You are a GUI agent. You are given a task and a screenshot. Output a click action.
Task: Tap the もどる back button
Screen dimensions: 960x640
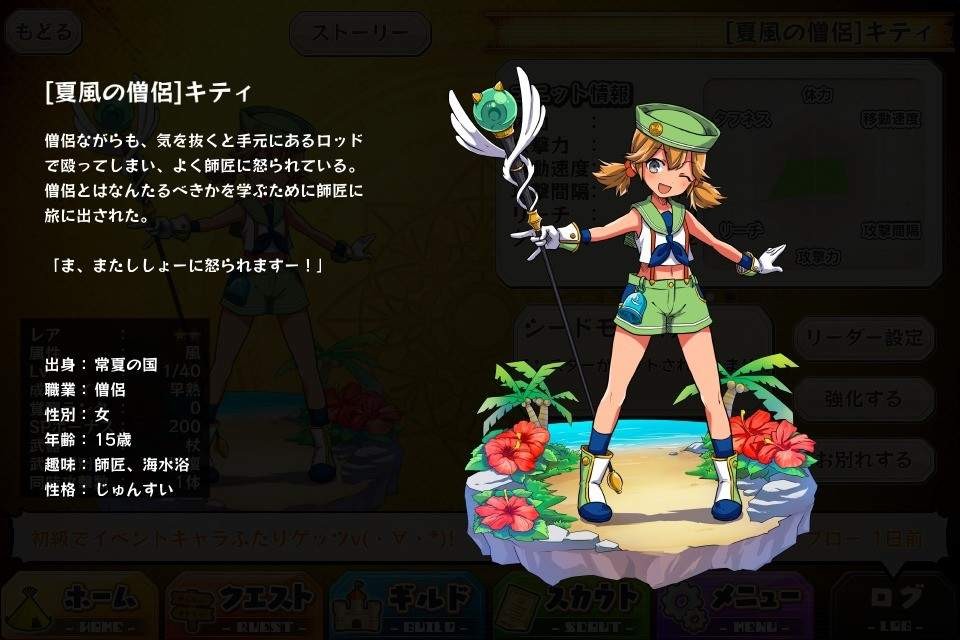(44, 32)
